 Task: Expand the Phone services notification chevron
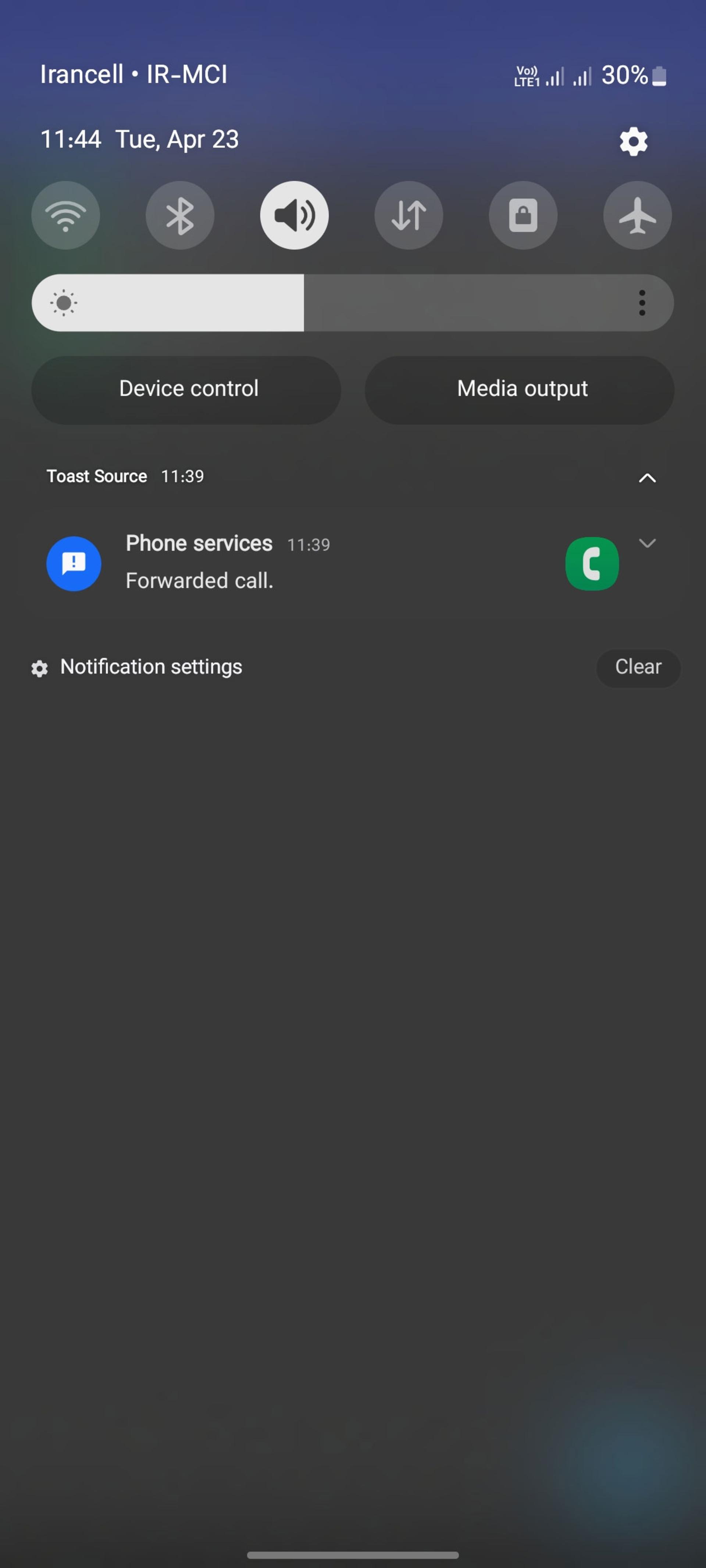pyautogui.click(x=648, y=543)
